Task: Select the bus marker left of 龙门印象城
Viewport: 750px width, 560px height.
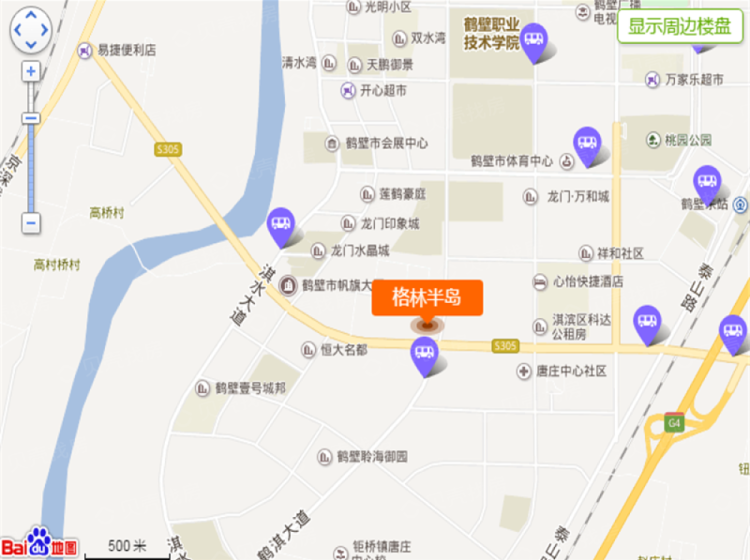Action: point(280,224)
